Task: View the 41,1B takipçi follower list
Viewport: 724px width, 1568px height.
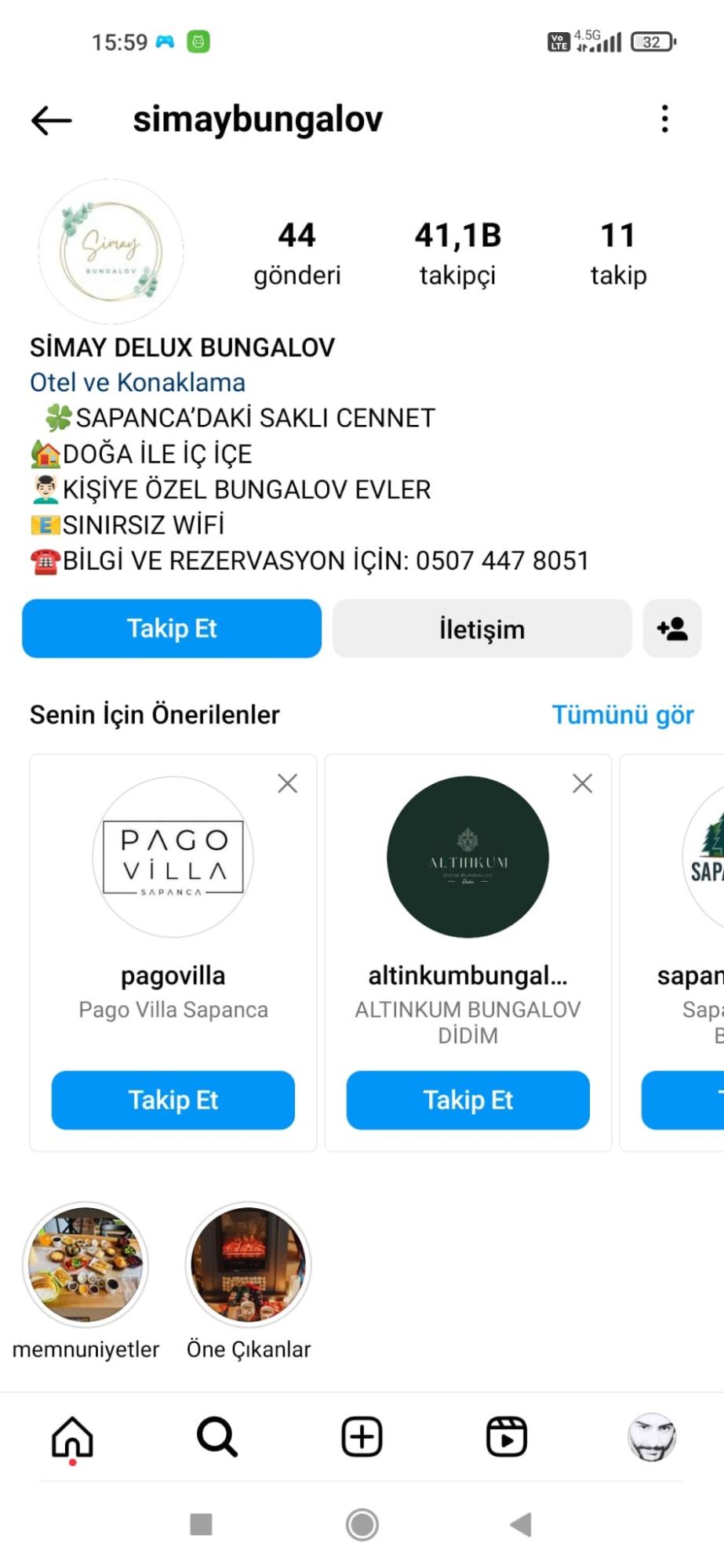Action: click(x=458, y=251)
